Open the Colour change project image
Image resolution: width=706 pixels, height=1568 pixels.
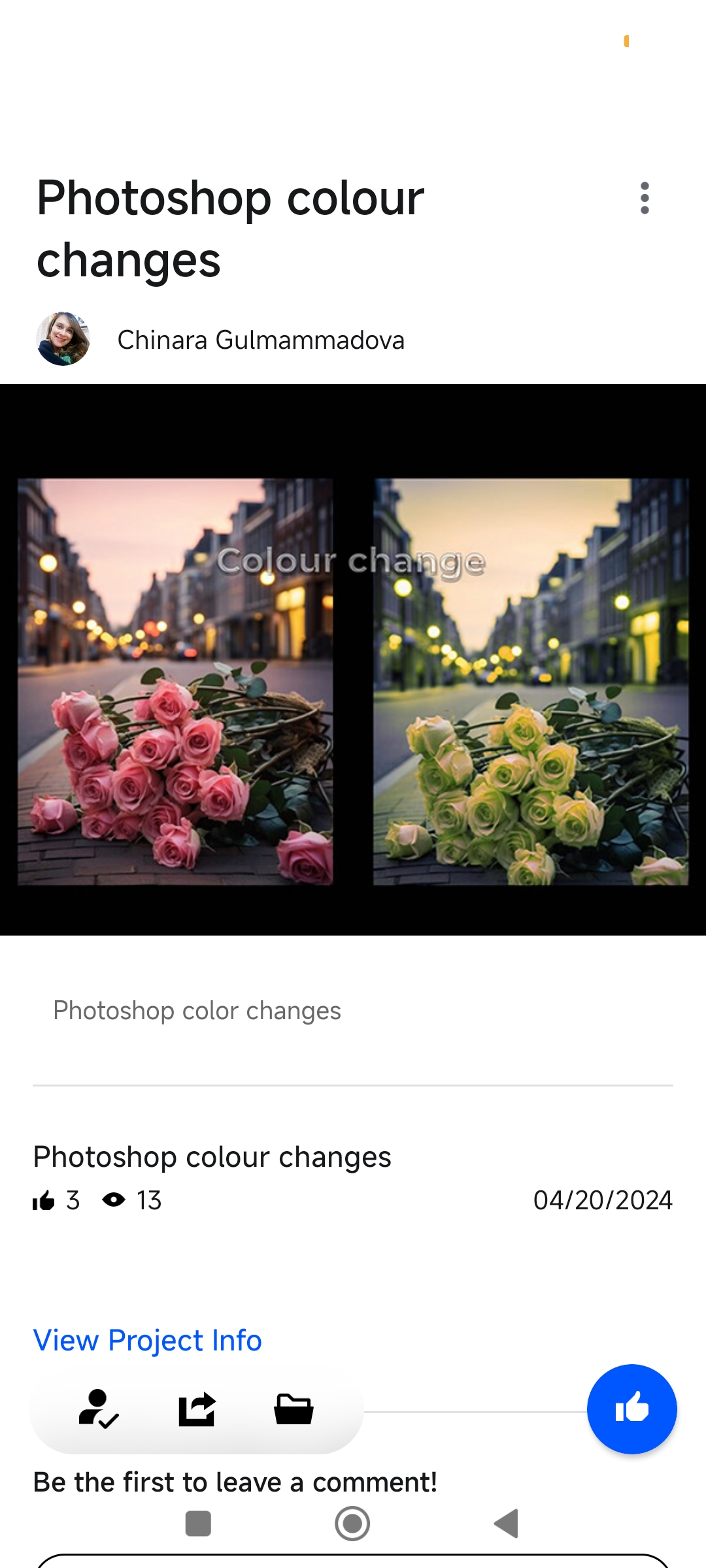353,660
